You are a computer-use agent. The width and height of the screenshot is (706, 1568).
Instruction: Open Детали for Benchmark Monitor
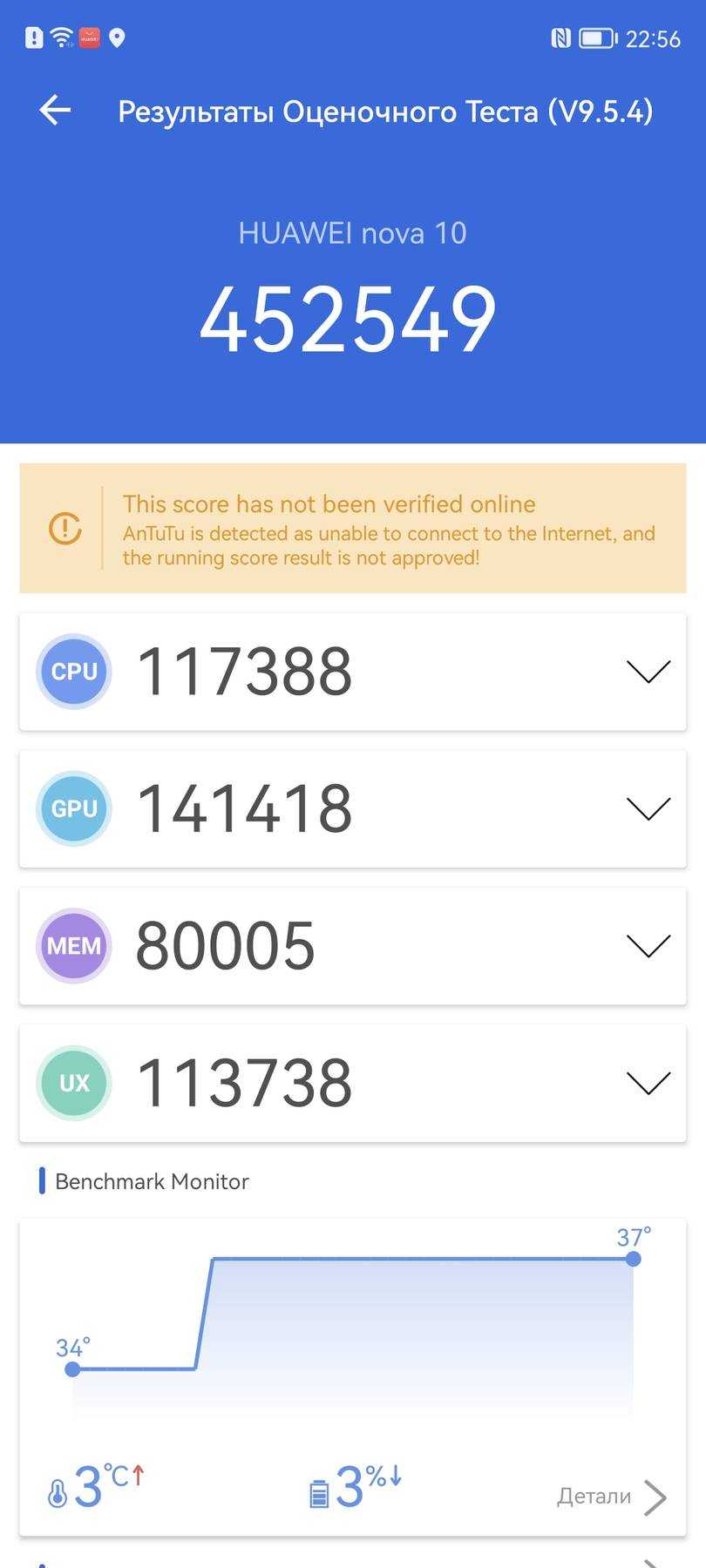coord(612,1497)
